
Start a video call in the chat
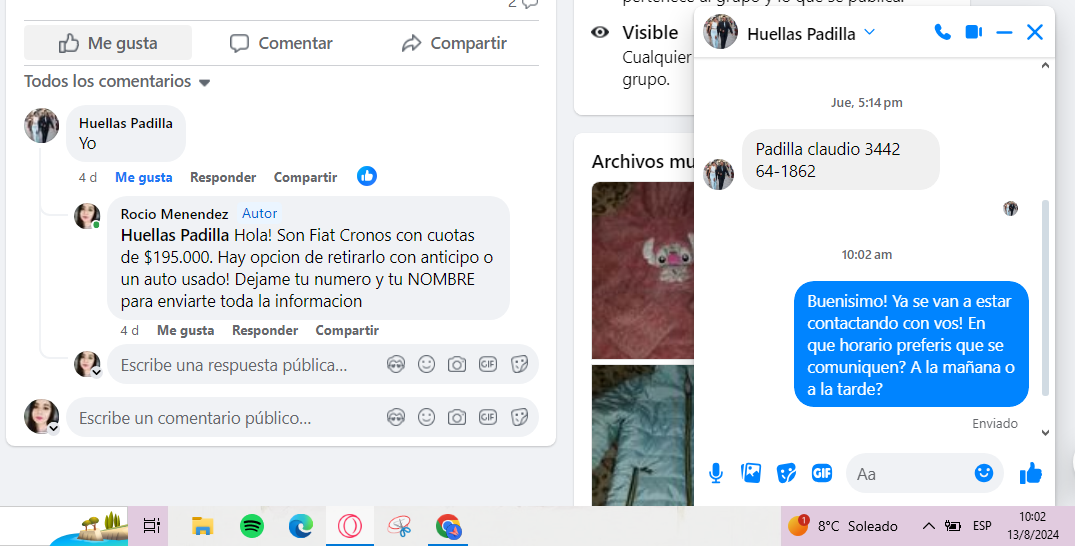(973, 32)
